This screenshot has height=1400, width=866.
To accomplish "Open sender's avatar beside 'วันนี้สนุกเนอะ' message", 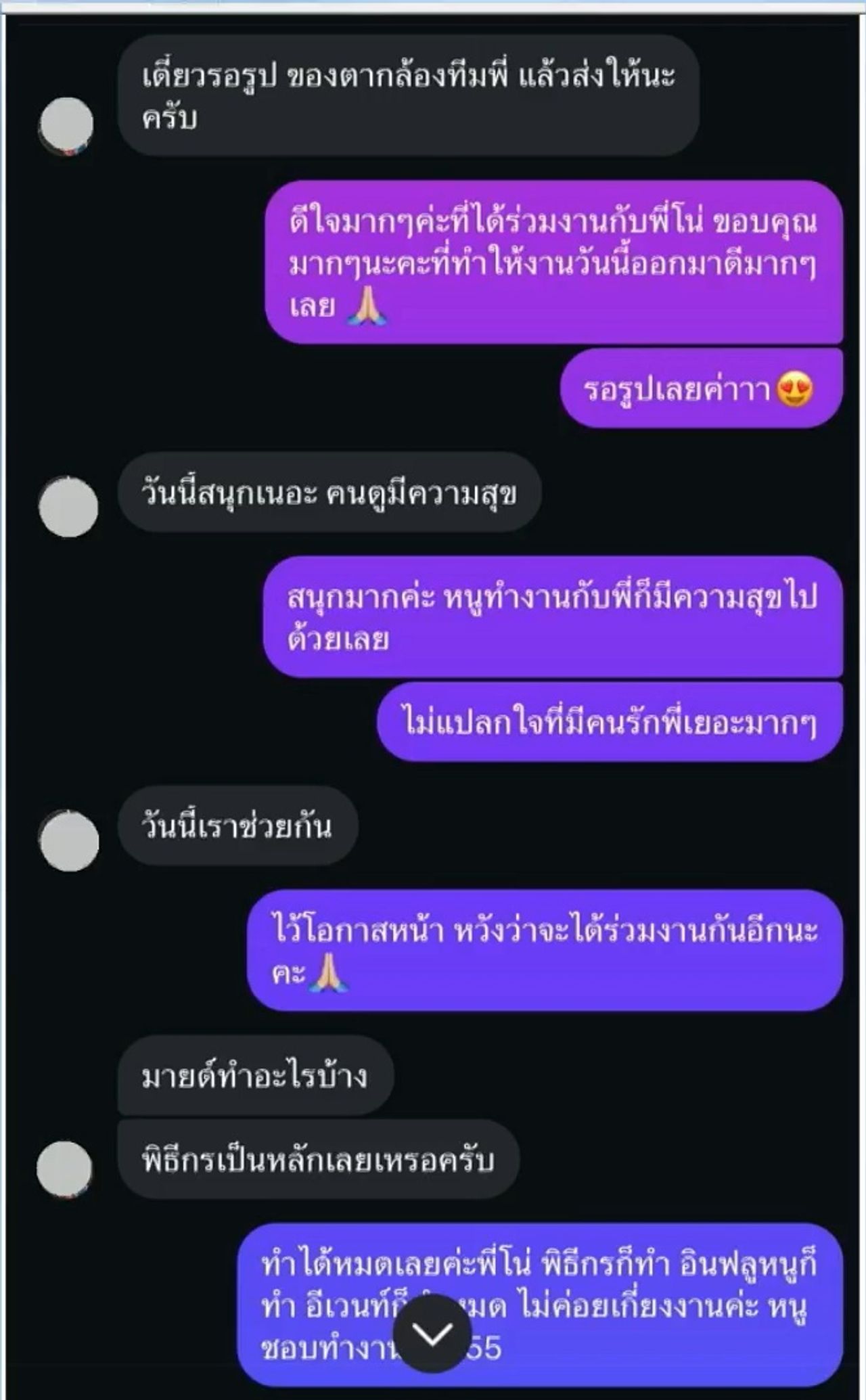I will click(68, 507).
